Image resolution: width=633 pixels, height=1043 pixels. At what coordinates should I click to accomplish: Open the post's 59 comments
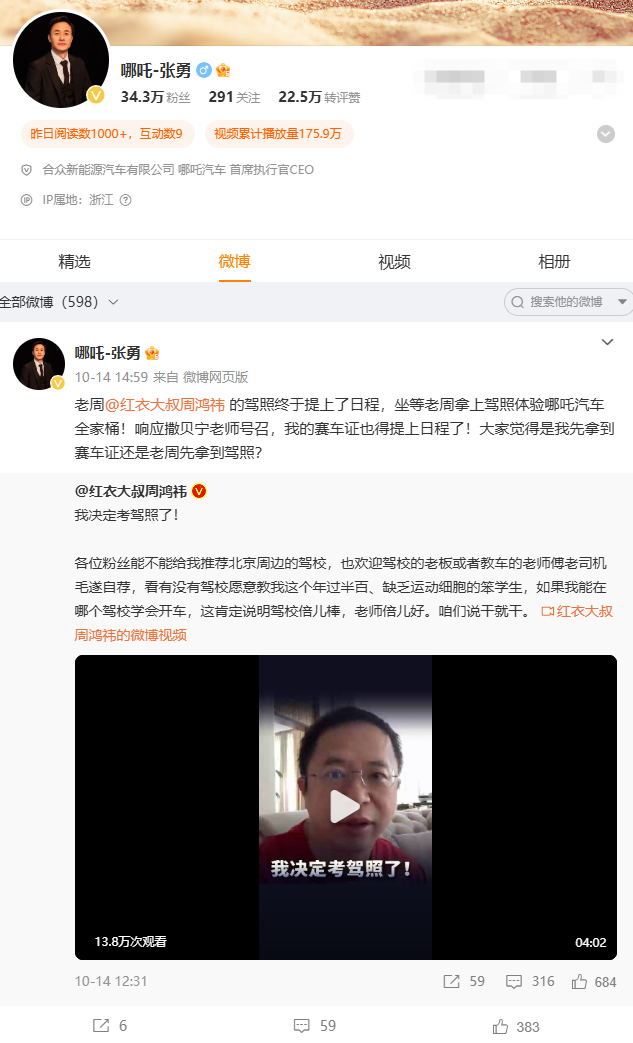(x=315, y=1026)
